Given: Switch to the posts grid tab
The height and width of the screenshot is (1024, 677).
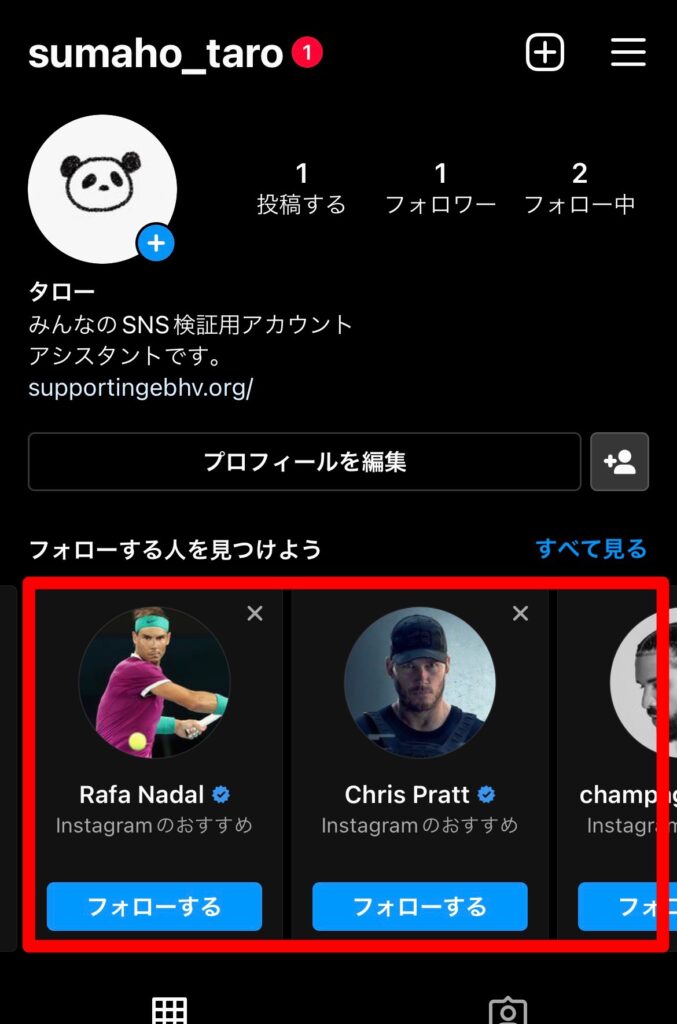Looking at the screenshot, I should [x=169, y=1008].
